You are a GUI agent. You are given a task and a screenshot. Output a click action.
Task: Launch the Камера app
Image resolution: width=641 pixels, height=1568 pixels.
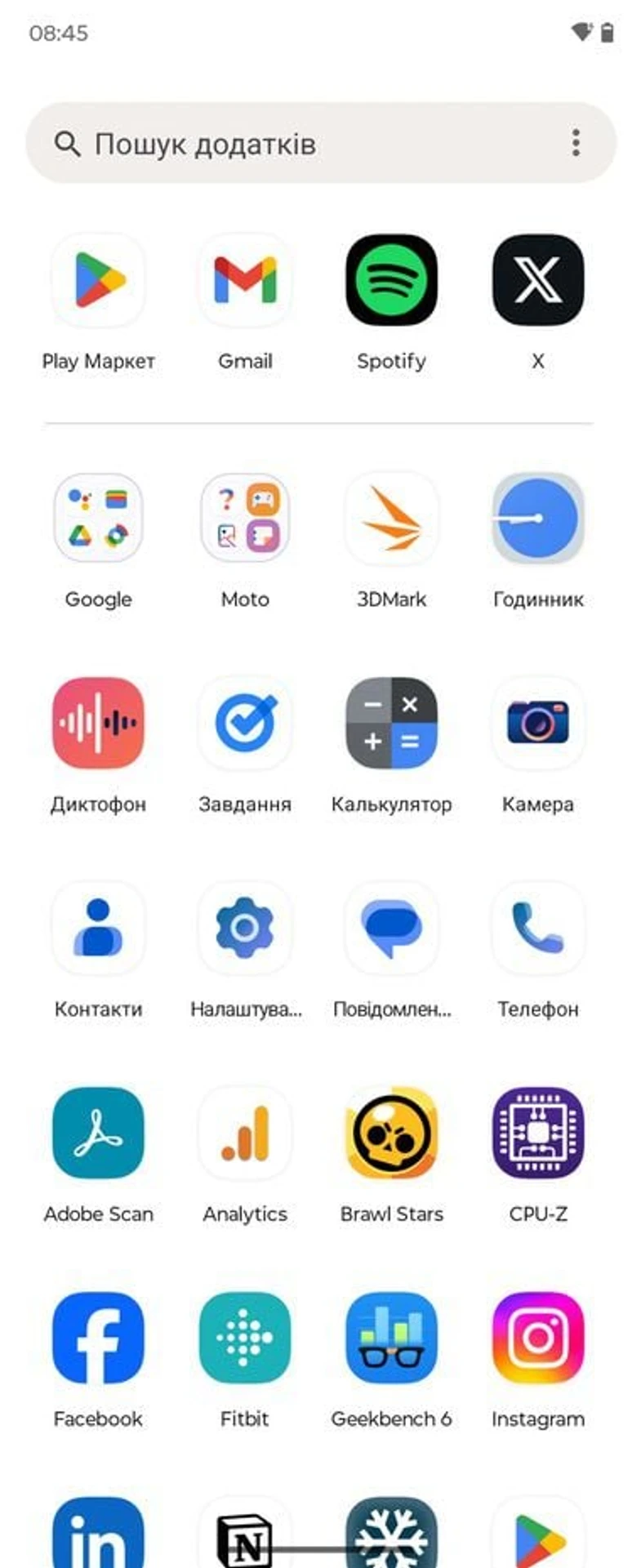tap(537, 723)
